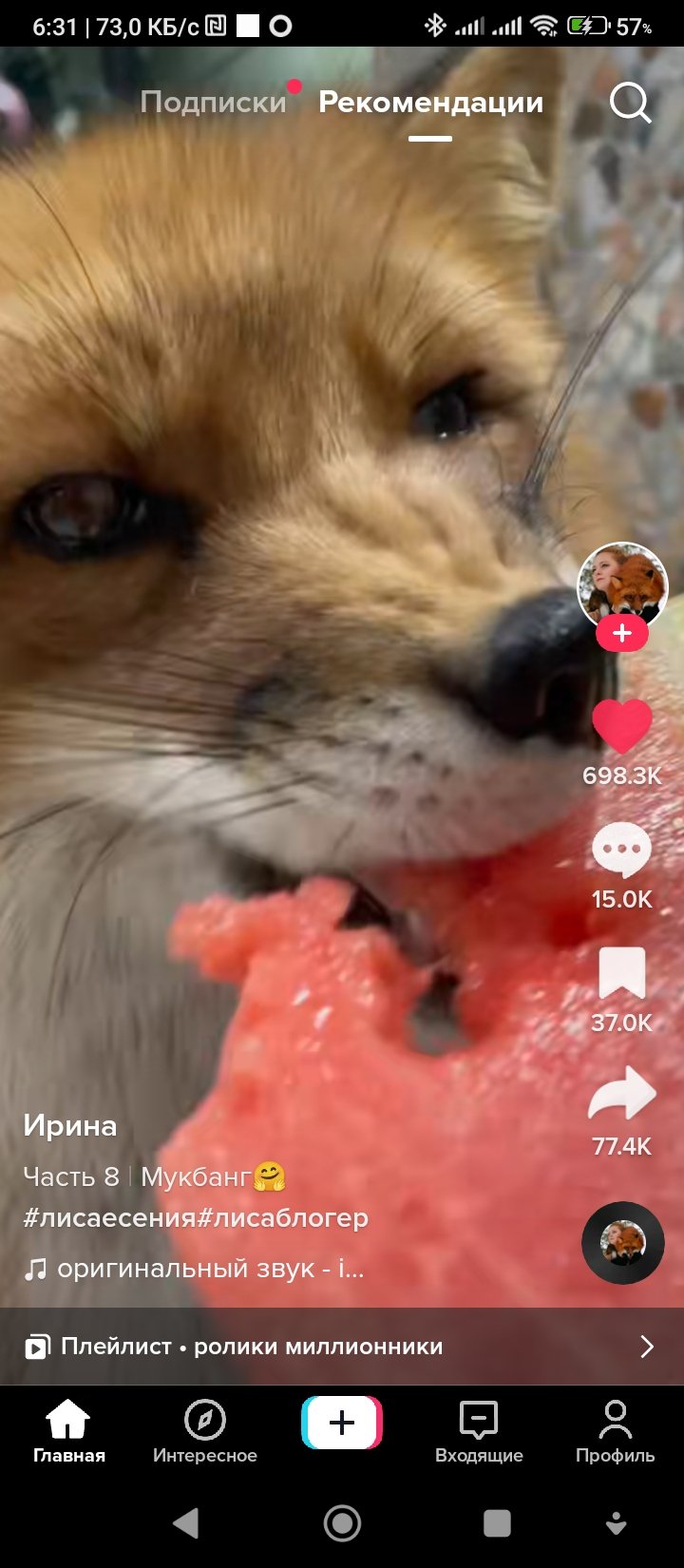Share this video using the arrow
This screenshot has width=684, height=1568.
pos(622,1097)
